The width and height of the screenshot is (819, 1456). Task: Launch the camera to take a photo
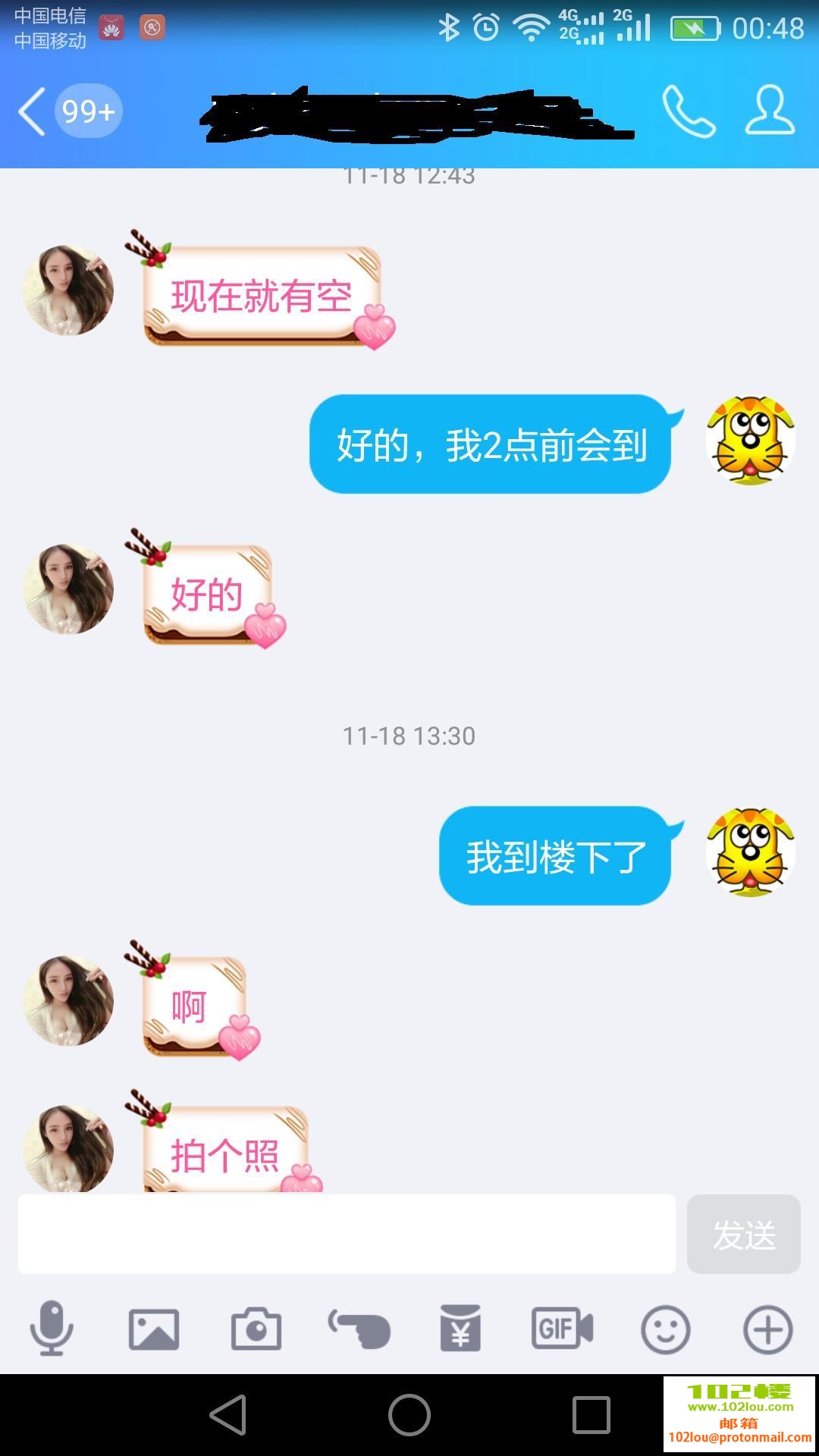[x=256, y=1329]
